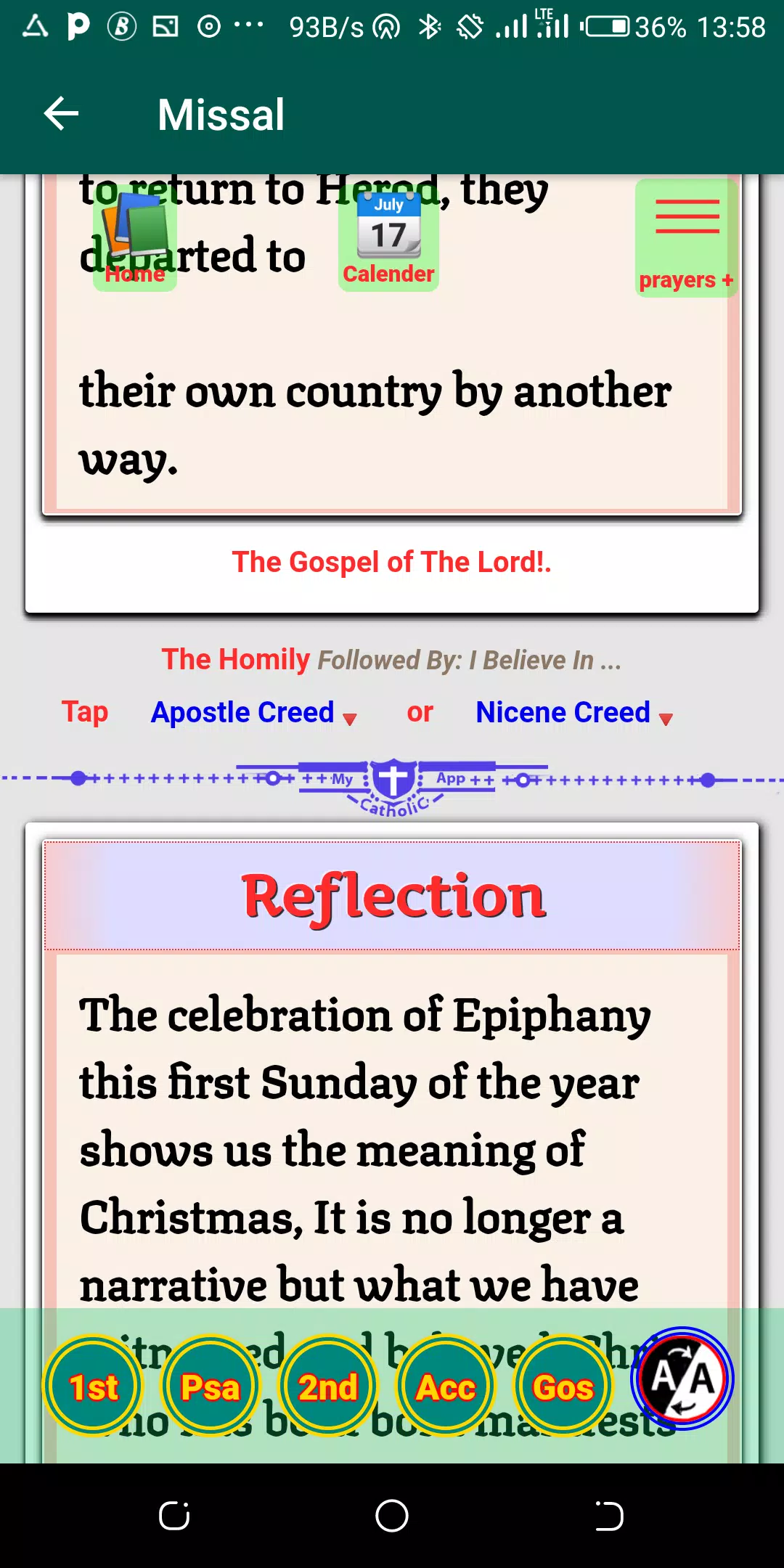The image size is (784, 1568).
Task: Jump to the 1st reading
Action: (x=93, y=1387)
